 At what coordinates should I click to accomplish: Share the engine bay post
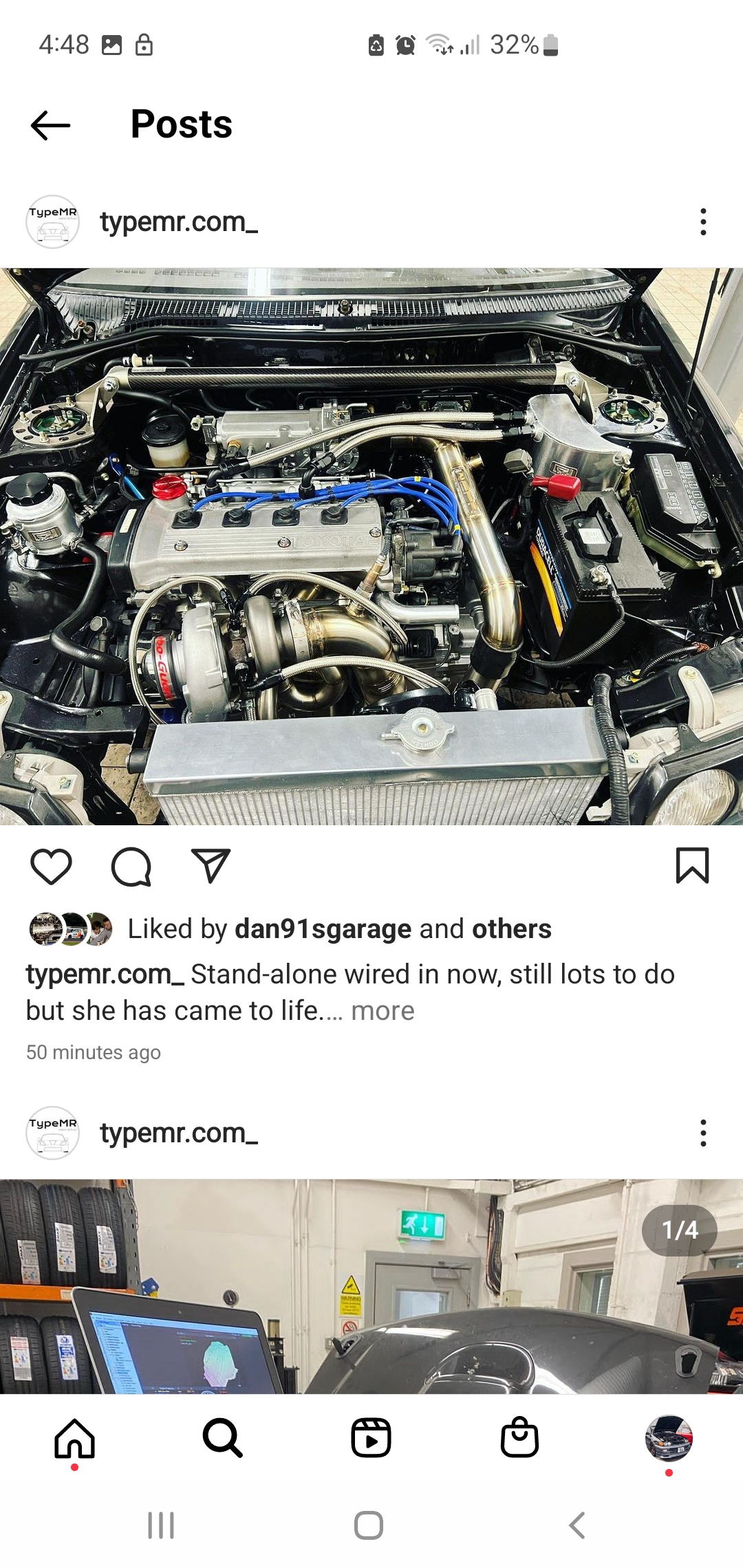coord(211,866)
